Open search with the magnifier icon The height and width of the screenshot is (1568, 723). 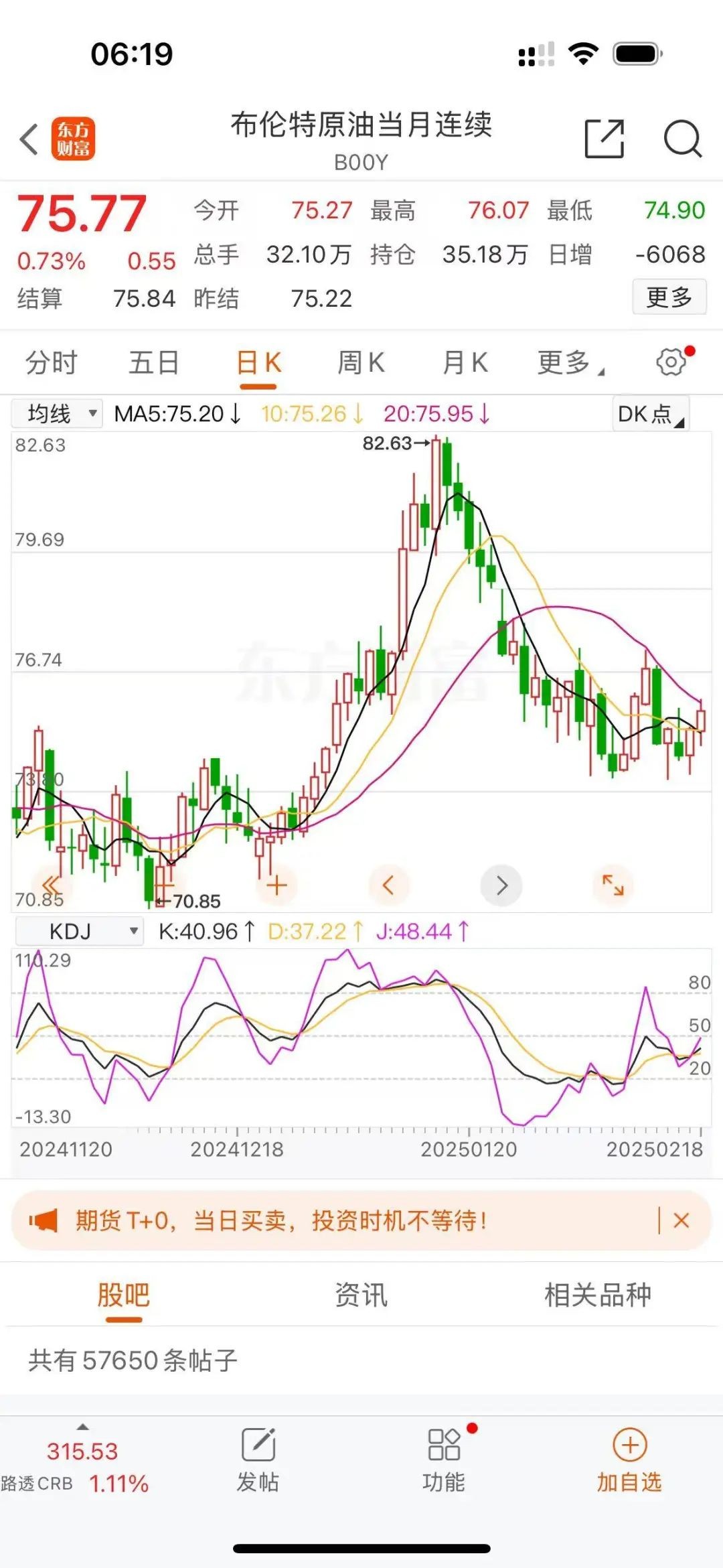(x=681, y=139)
